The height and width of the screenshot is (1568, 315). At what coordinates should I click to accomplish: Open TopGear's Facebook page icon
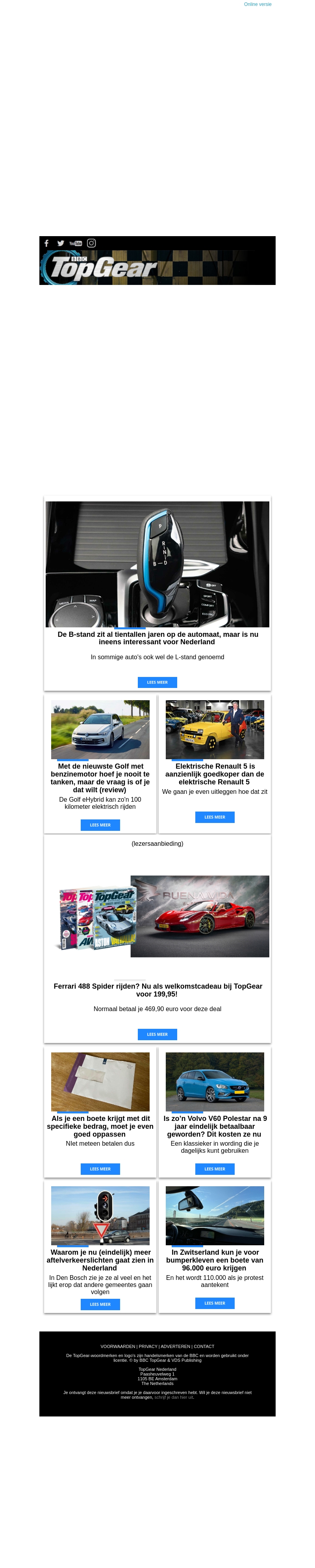(46, 243)
